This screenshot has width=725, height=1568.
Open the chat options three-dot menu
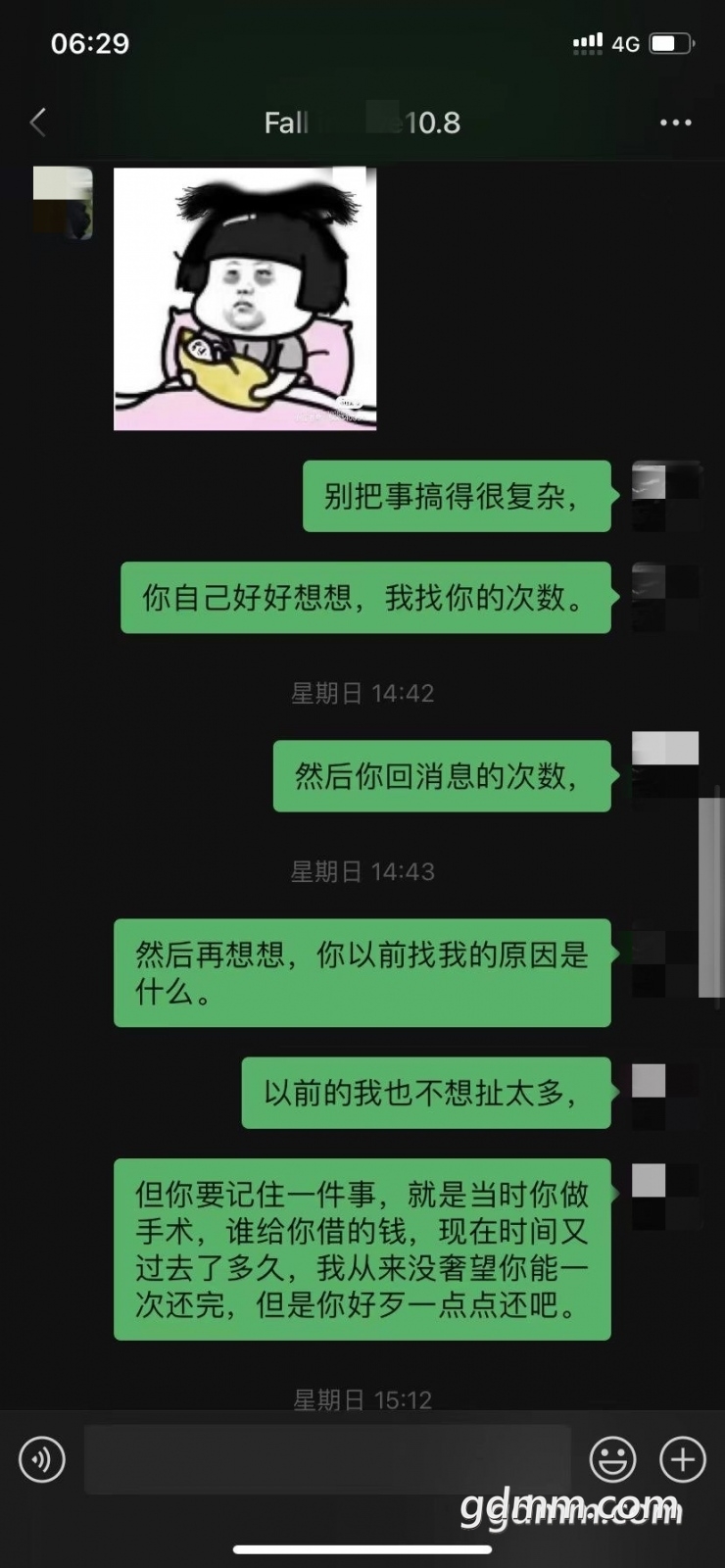[675, 122]
